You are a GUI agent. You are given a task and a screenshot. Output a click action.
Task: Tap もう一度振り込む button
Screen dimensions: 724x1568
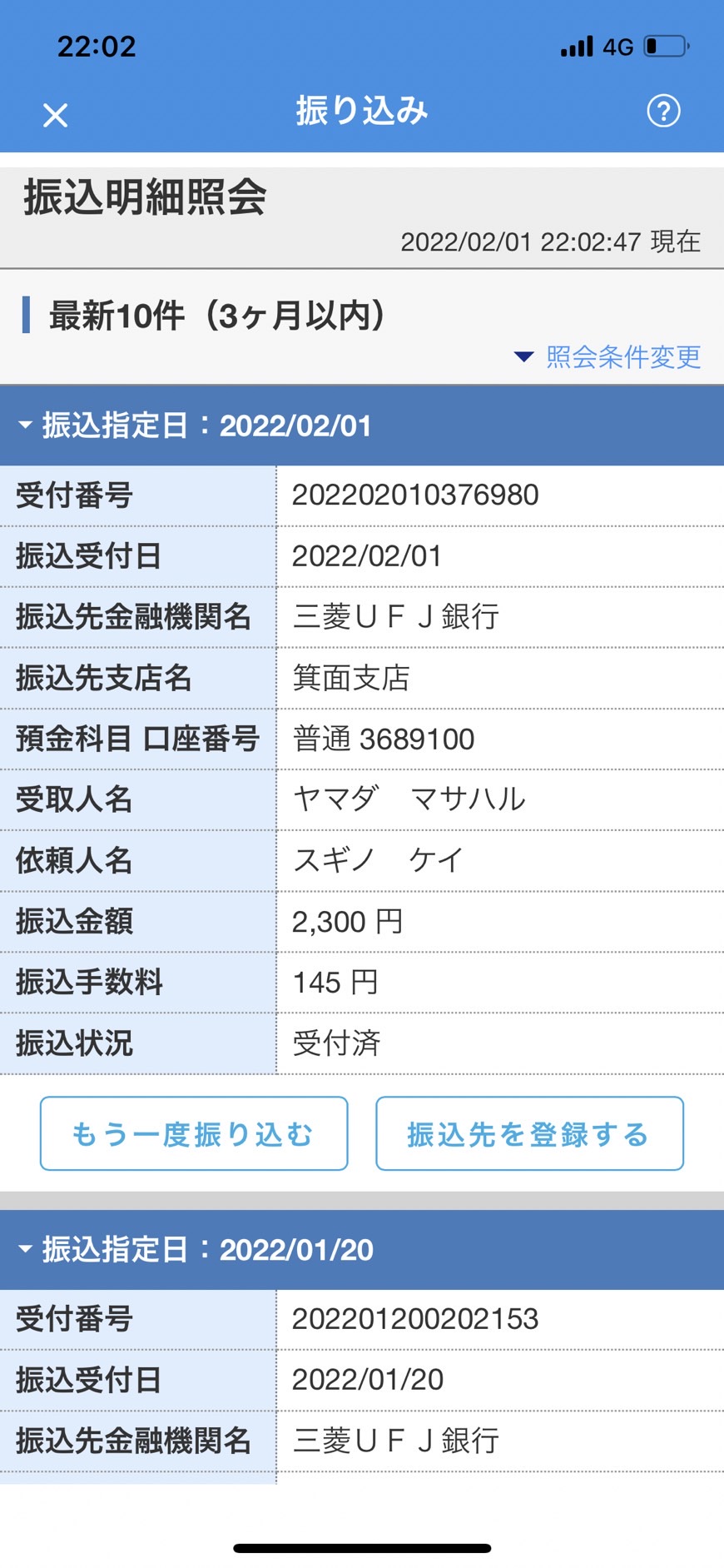194,1133
